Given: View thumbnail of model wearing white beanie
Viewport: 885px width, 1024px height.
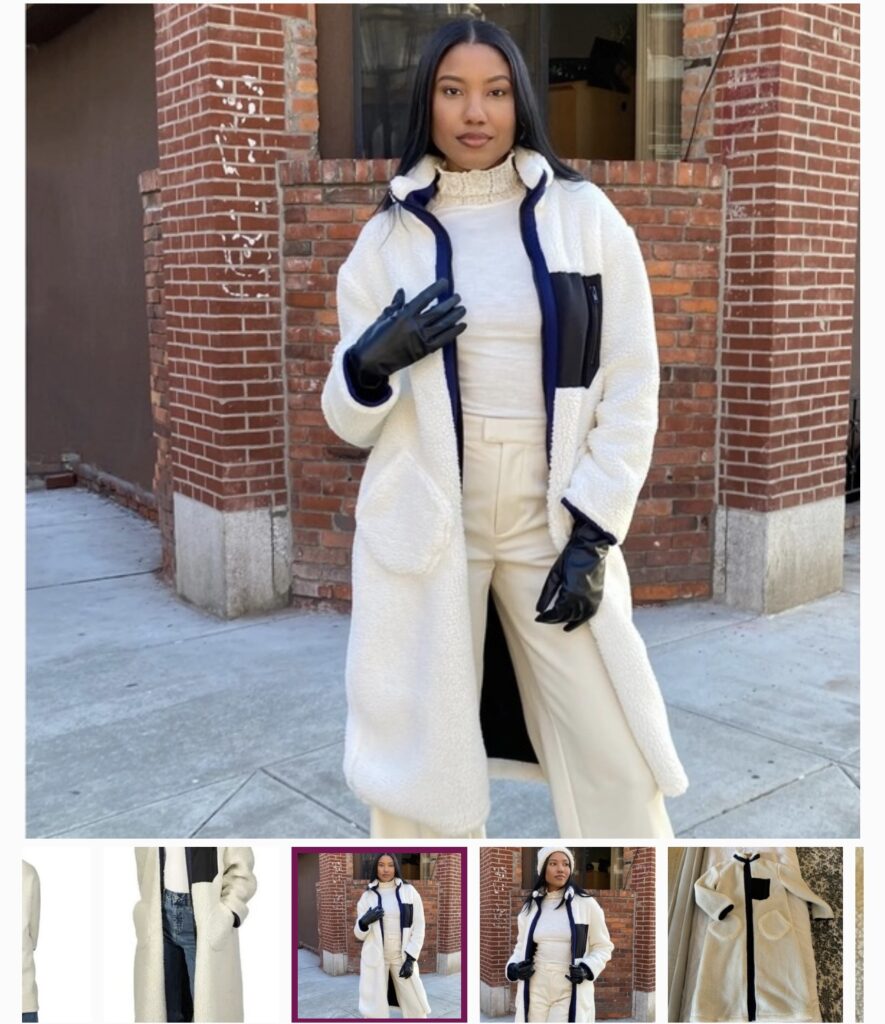Looking at the screenshot, I should pos(567,934).
